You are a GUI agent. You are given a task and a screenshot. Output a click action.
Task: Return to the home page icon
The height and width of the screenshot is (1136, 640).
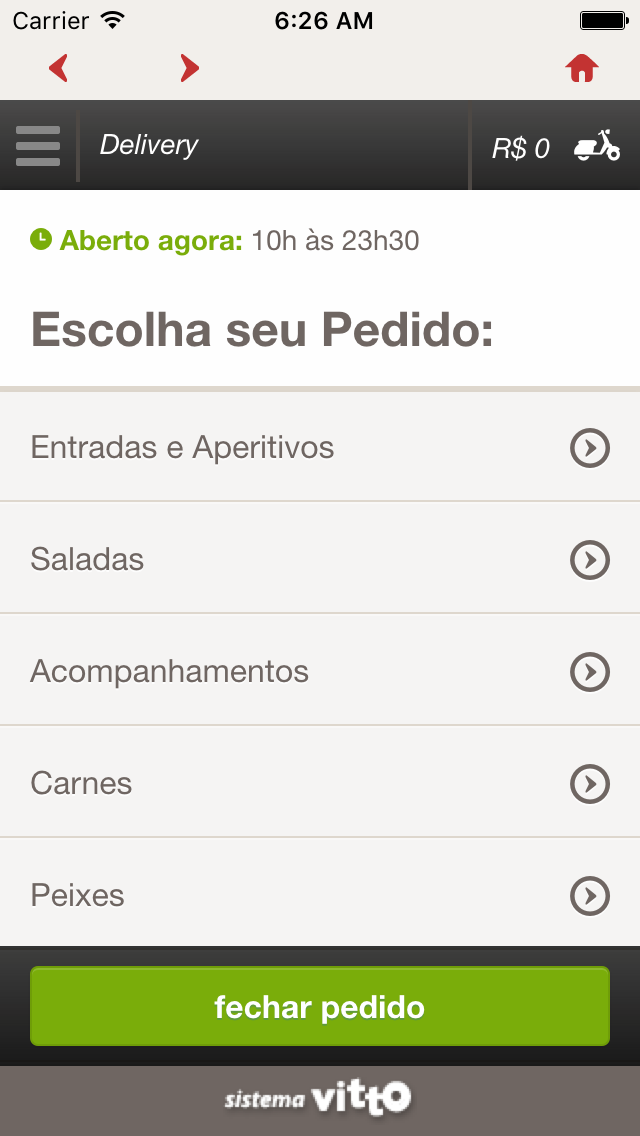tap(582, 68)
